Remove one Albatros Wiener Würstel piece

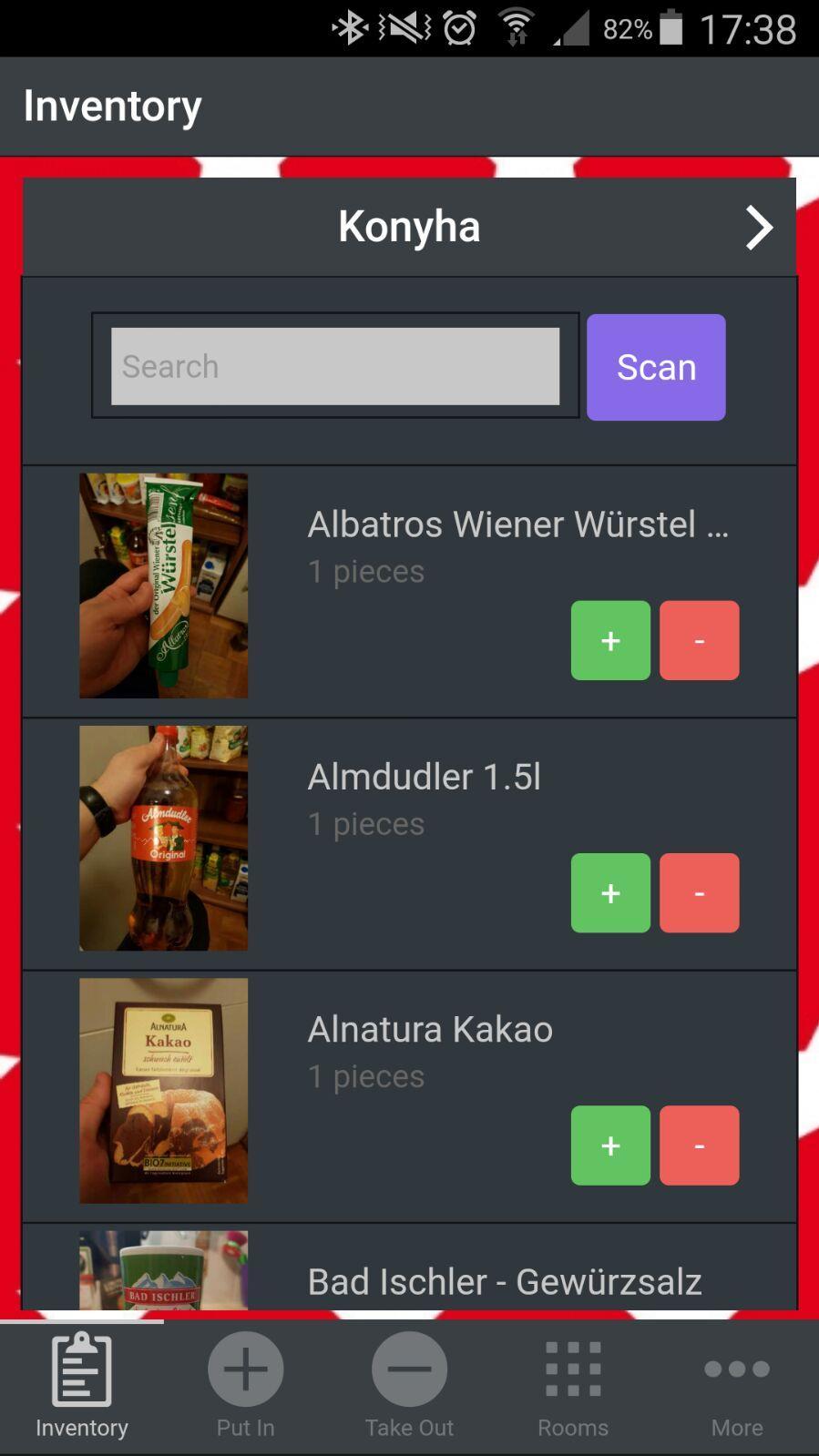point(699,640)
